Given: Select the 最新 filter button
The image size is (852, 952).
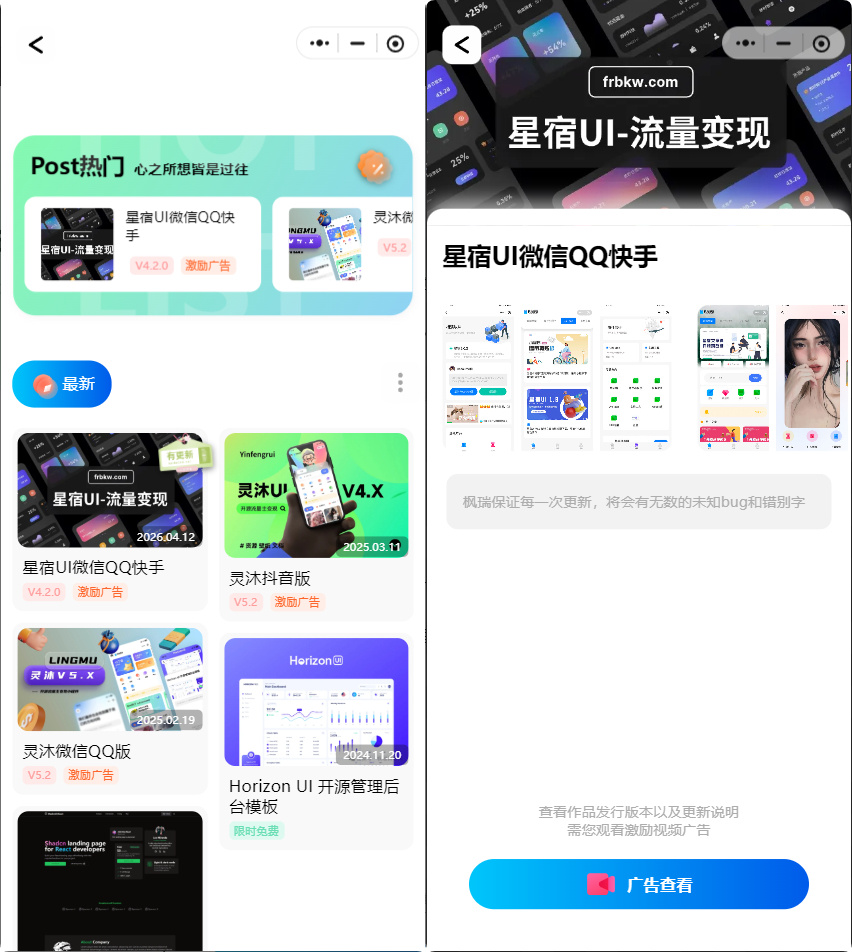Looking at the screenshot, I should pyautogui.click(x=62, y=384).
